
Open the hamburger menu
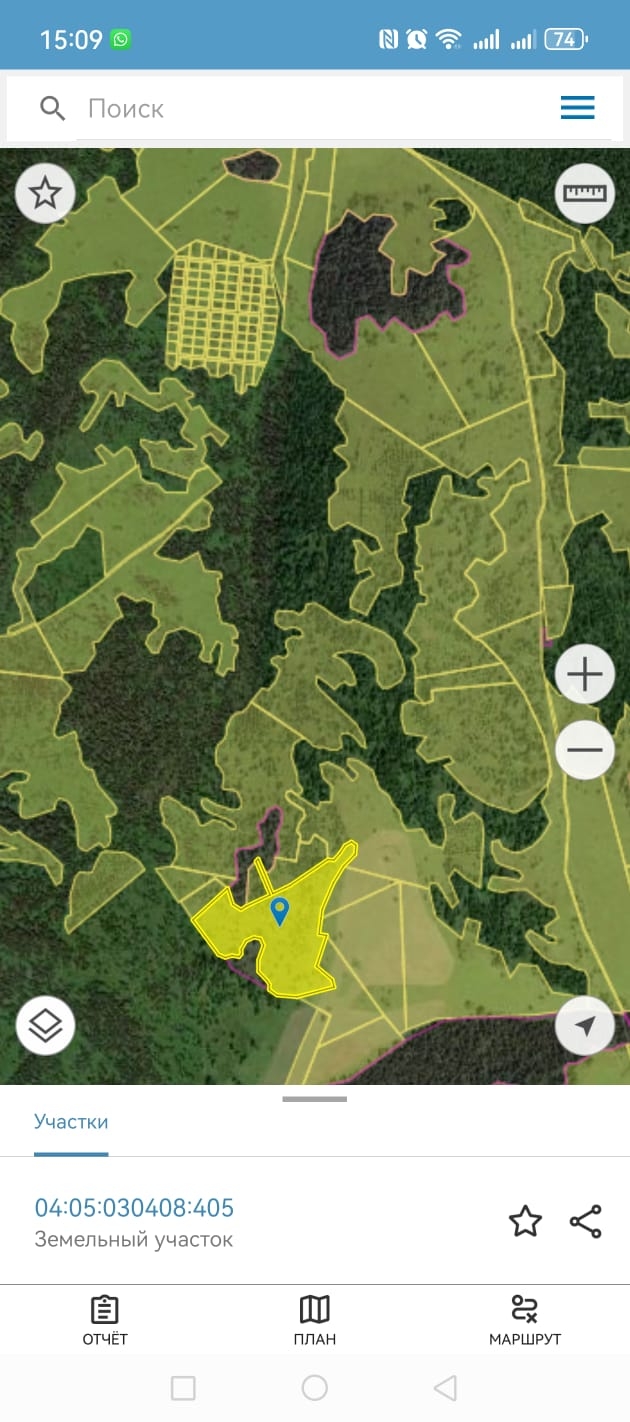coord(577,108)
